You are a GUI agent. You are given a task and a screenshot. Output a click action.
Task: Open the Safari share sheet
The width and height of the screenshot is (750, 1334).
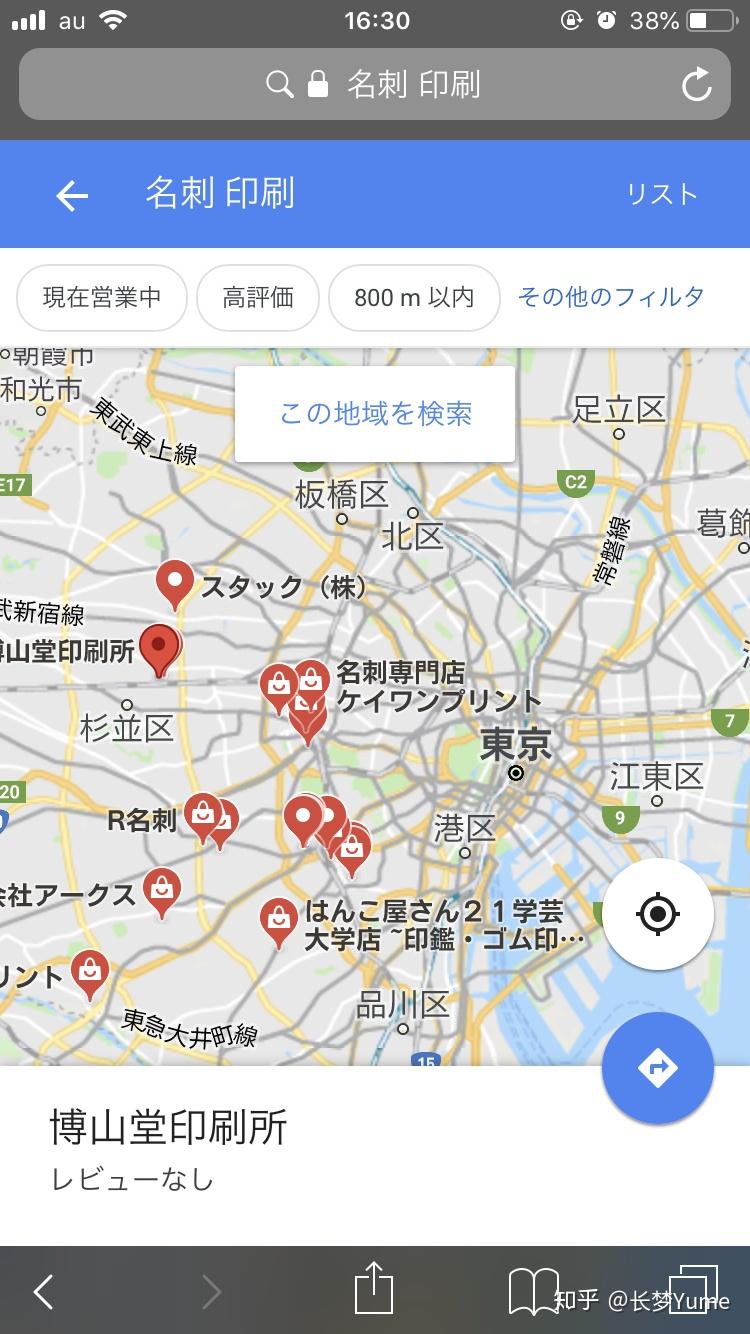pyautogui.click(x=374, y=1290)
